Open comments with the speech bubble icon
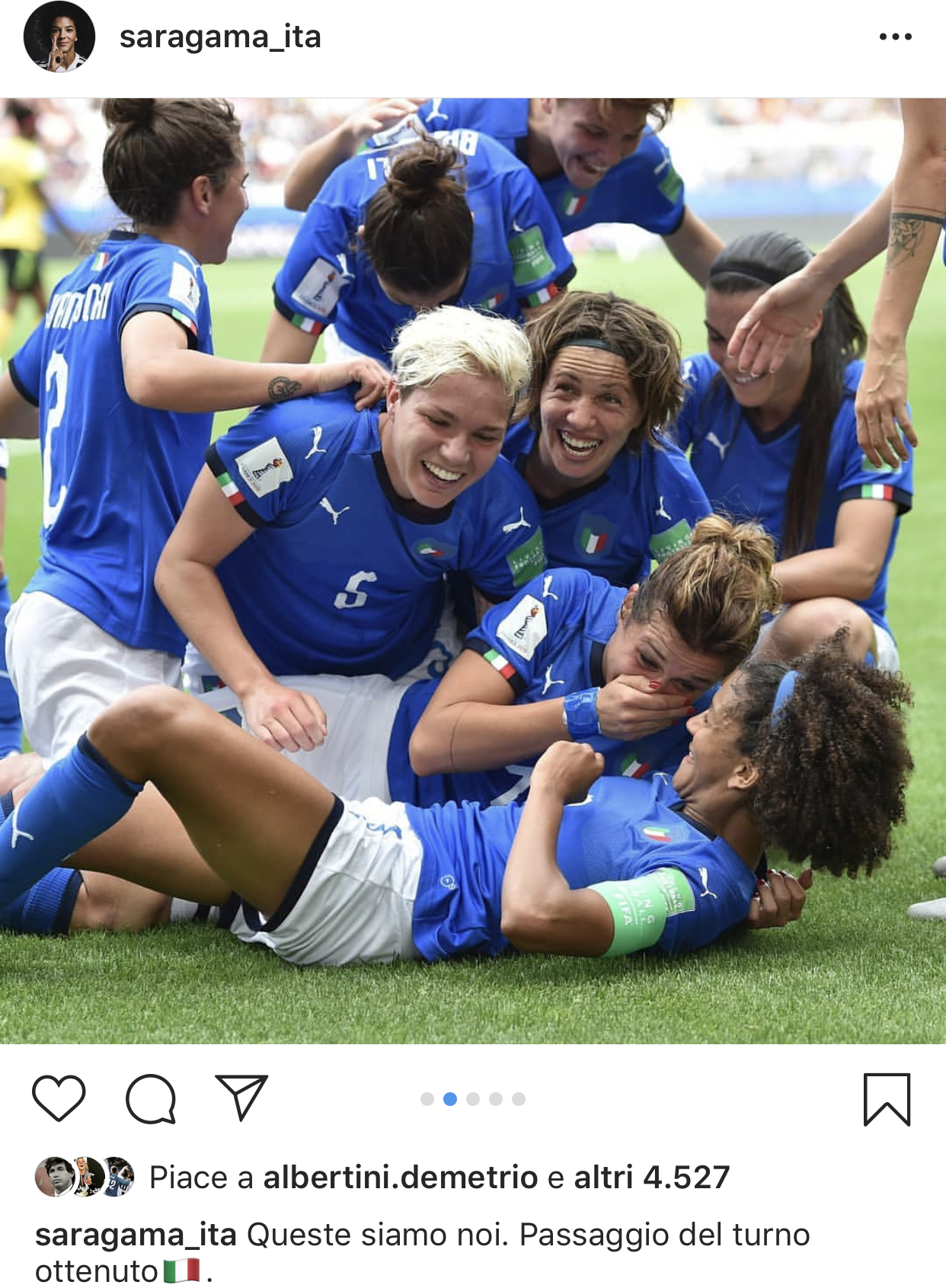 tap(151, 1098)
